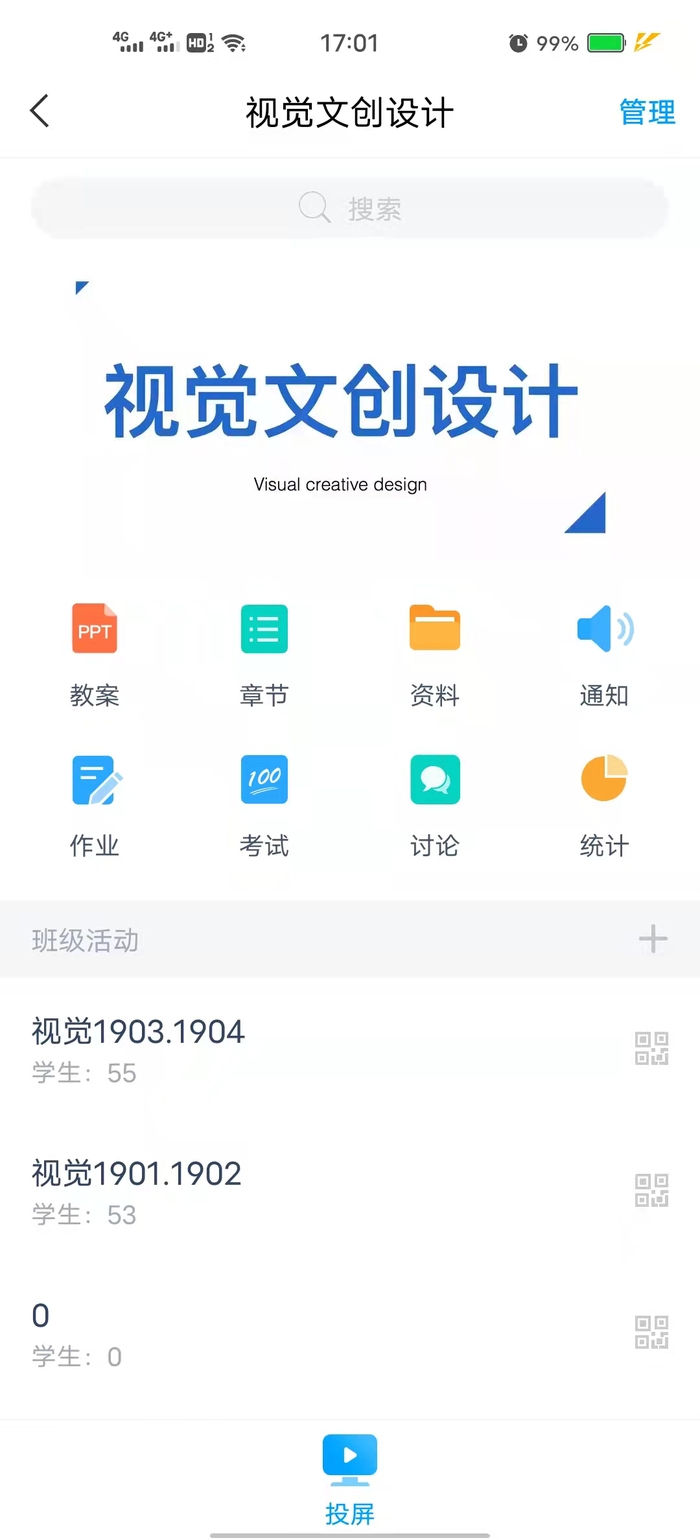Open the 教案 PPT section

[x=95, y=650]
